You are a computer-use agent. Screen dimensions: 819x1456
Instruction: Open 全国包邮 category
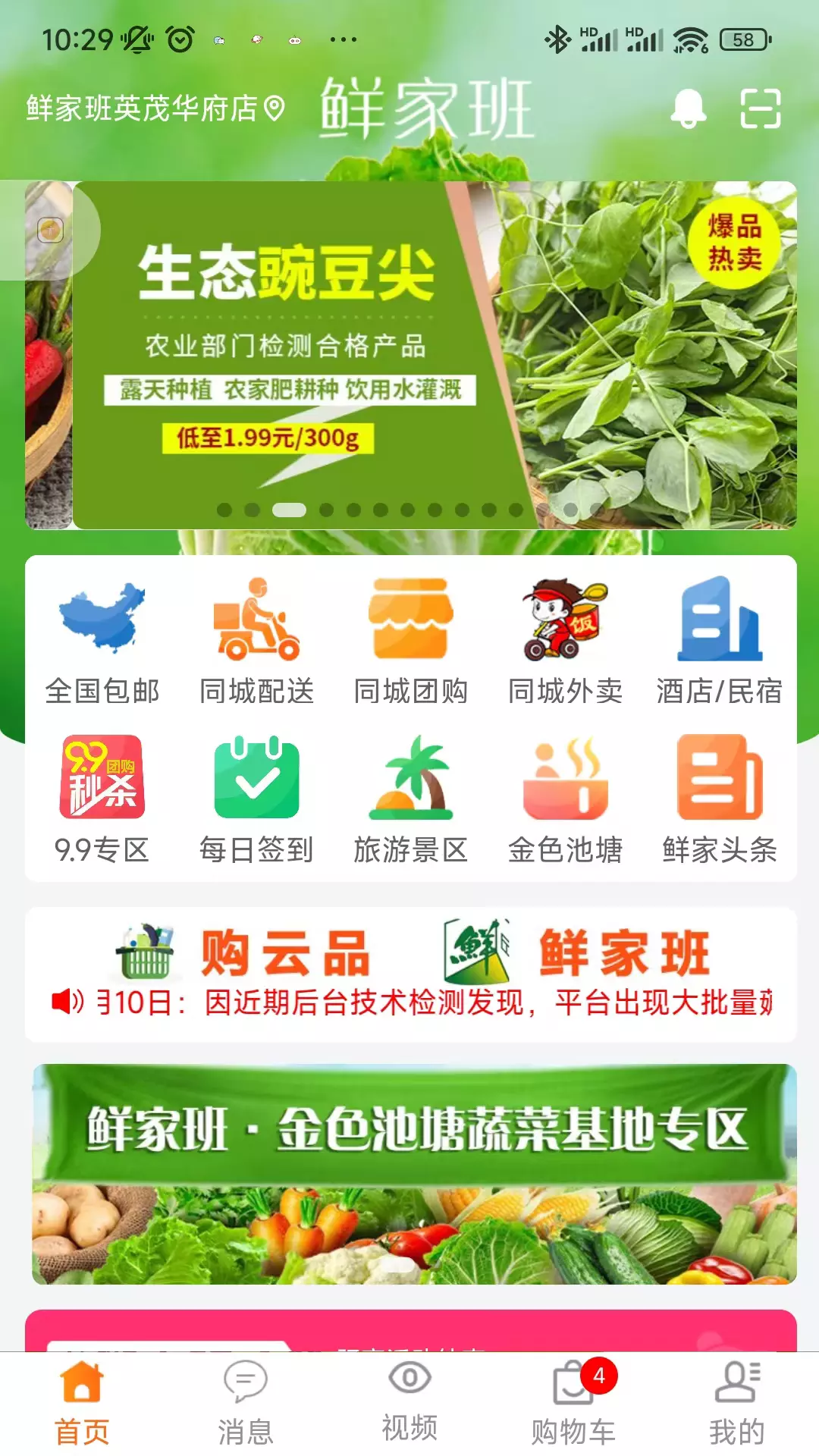coord(102,641)
